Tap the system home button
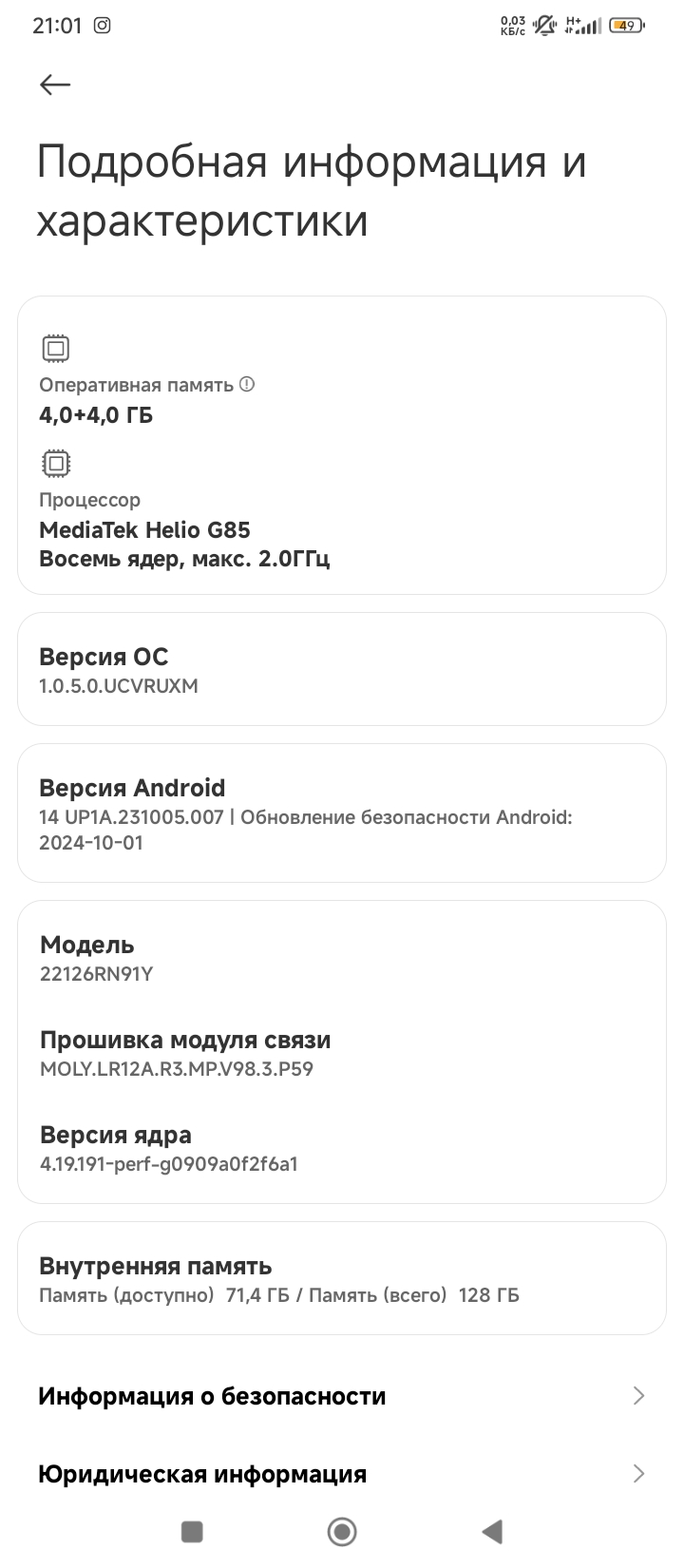The height and width of the screenshot is (1568, 684). click(x=342, y=1531)
